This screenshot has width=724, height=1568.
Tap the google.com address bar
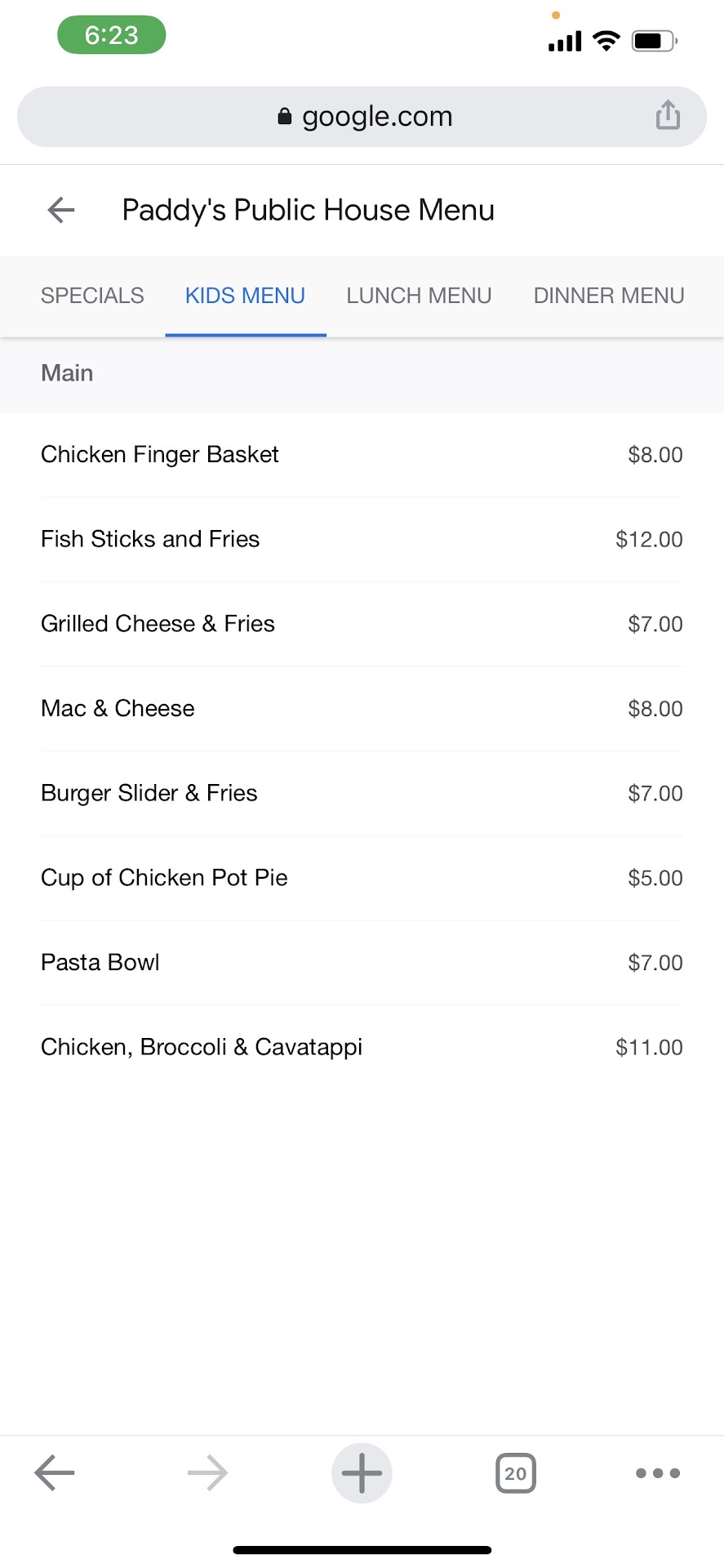363,117
